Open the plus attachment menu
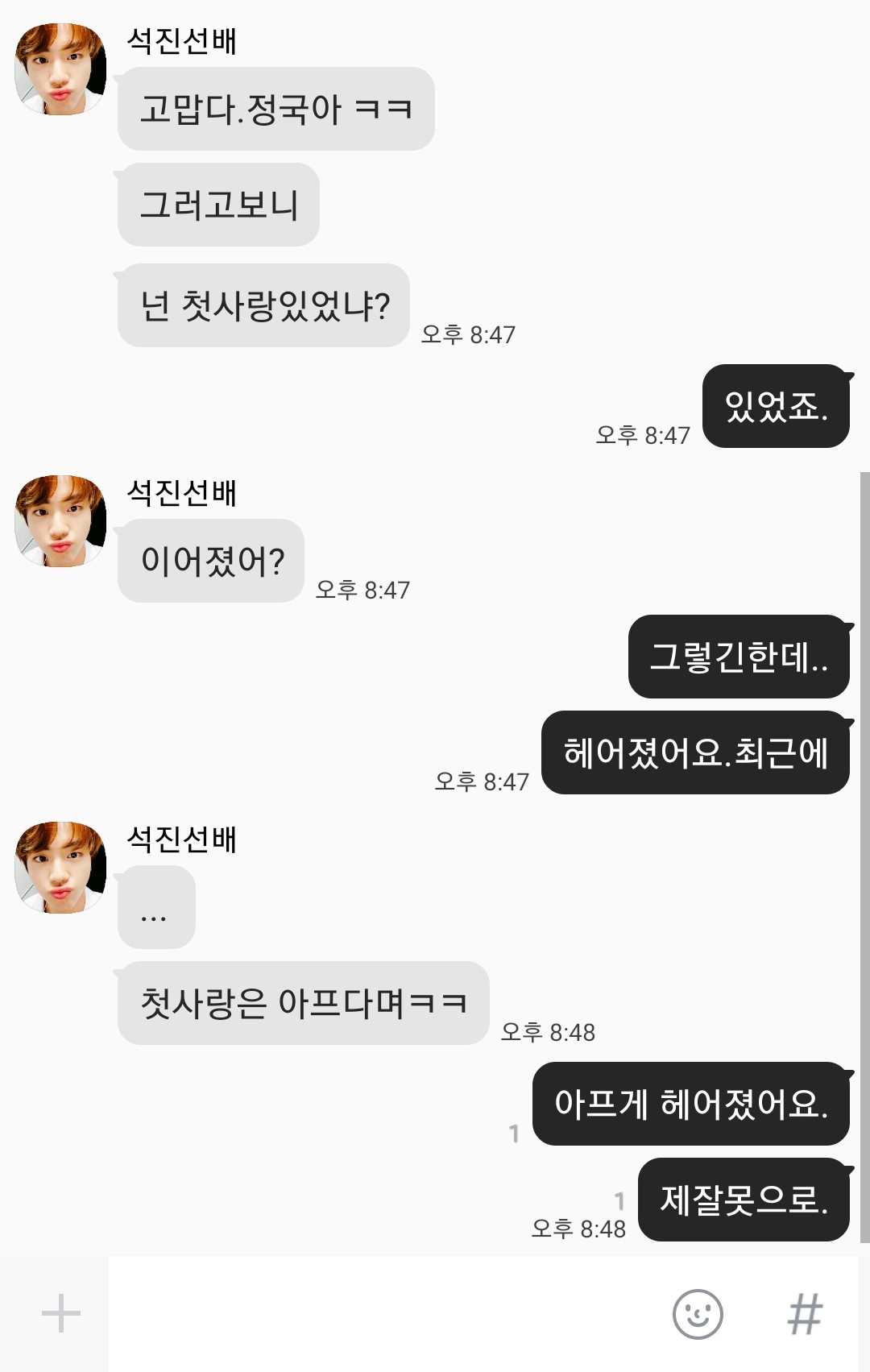870x1372 pixels. pyautogui.click(x=60, y=1314)
